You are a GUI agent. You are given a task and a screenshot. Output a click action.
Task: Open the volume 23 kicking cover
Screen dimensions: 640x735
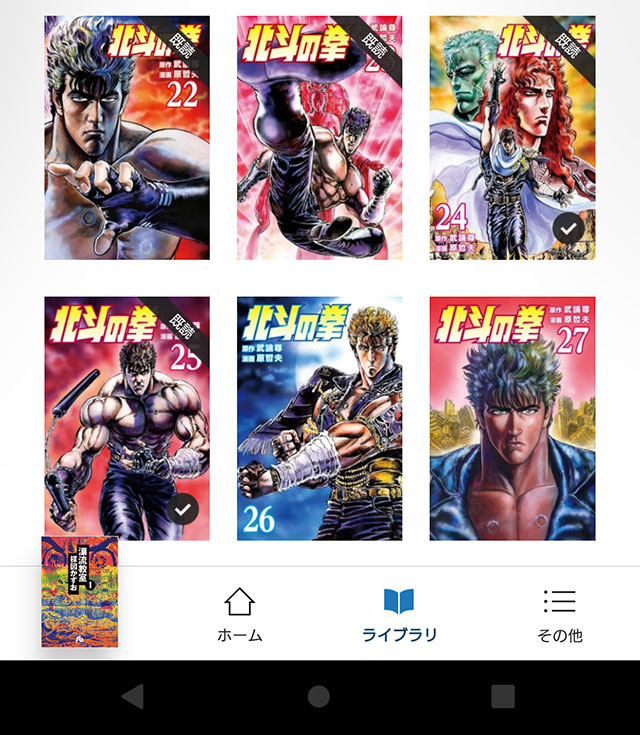tap(319, 138)
